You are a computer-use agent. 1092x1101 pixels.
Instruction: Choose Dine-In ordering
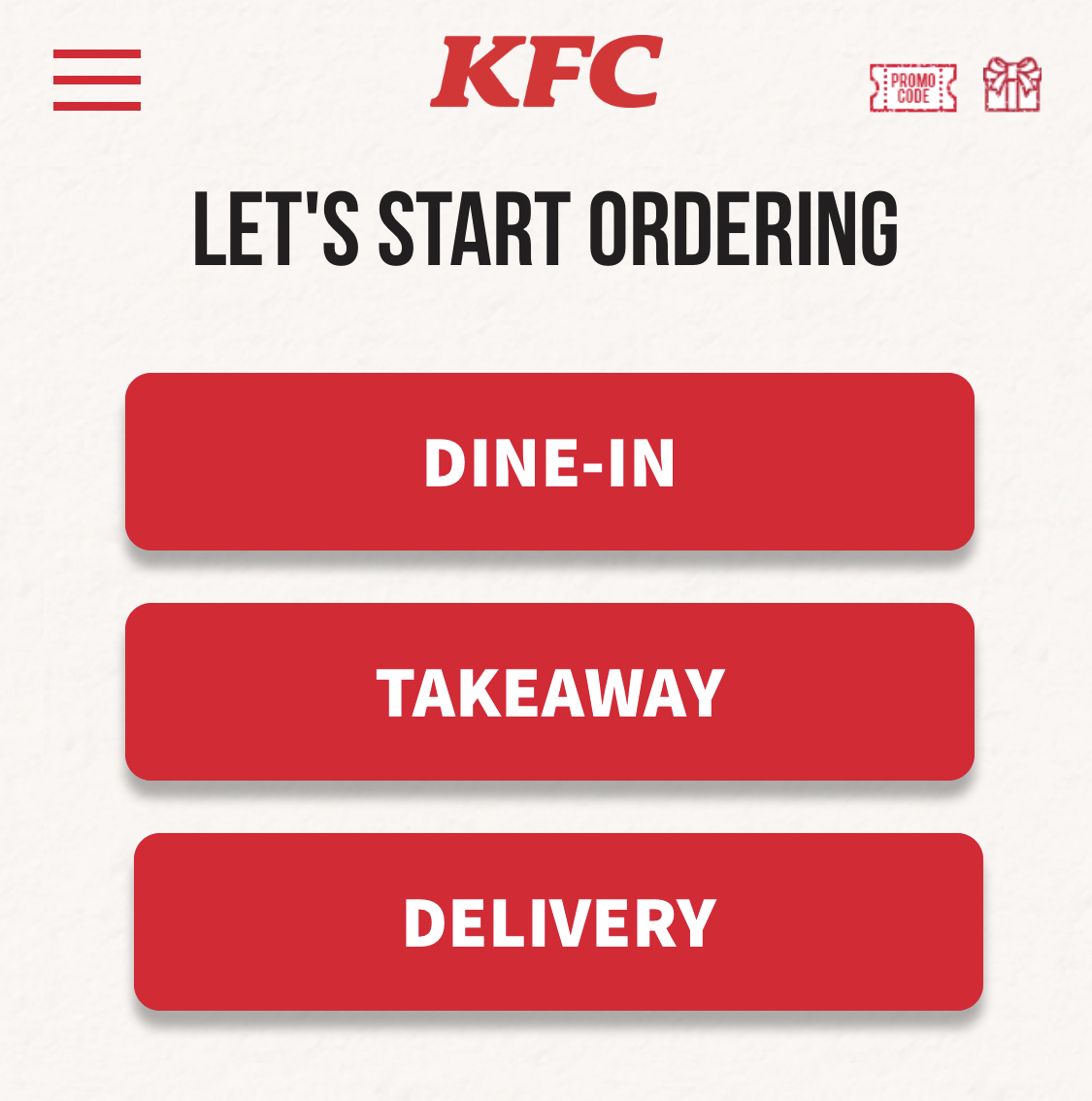click(549, 462)
